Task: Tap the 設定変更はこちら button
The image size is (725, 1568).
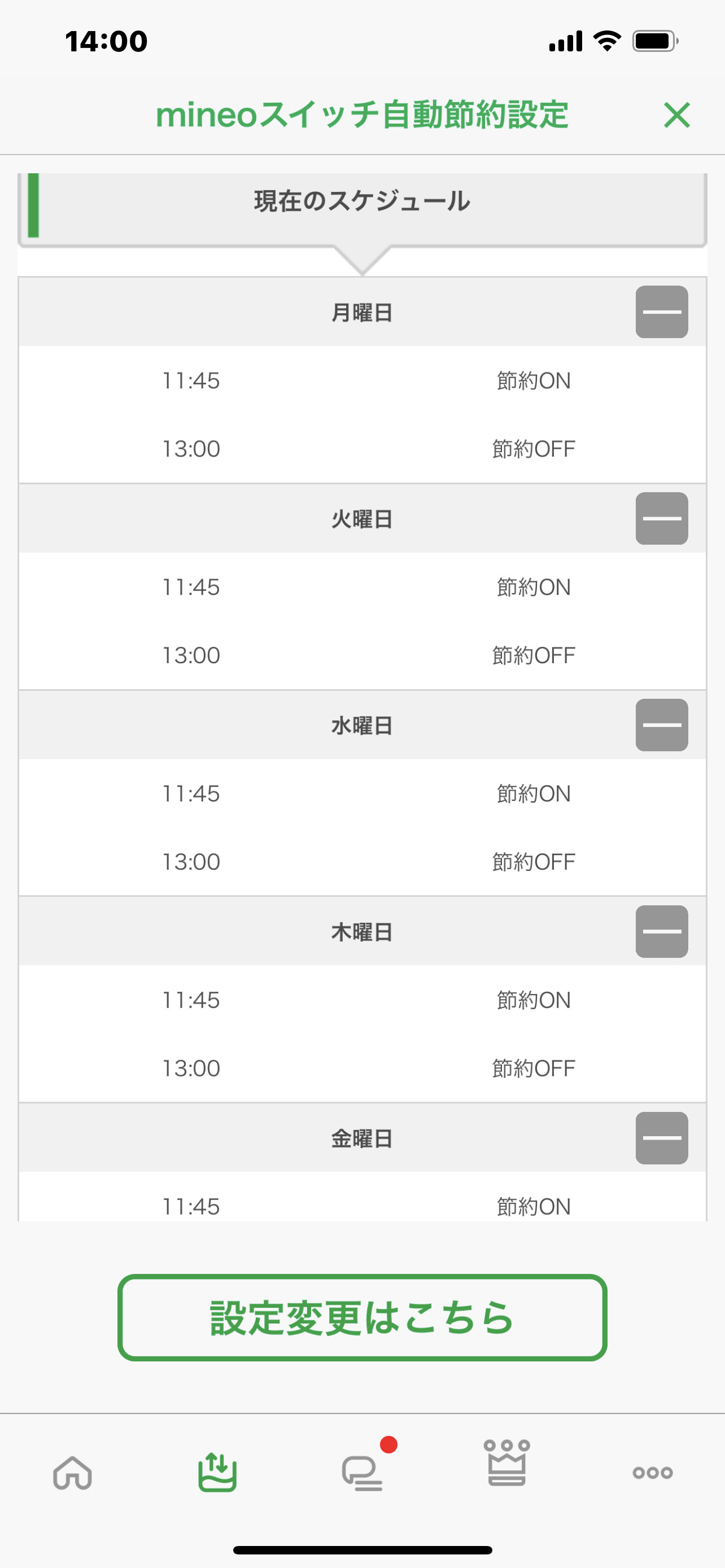Action: pyautogui.click(x=362, y=1317)
